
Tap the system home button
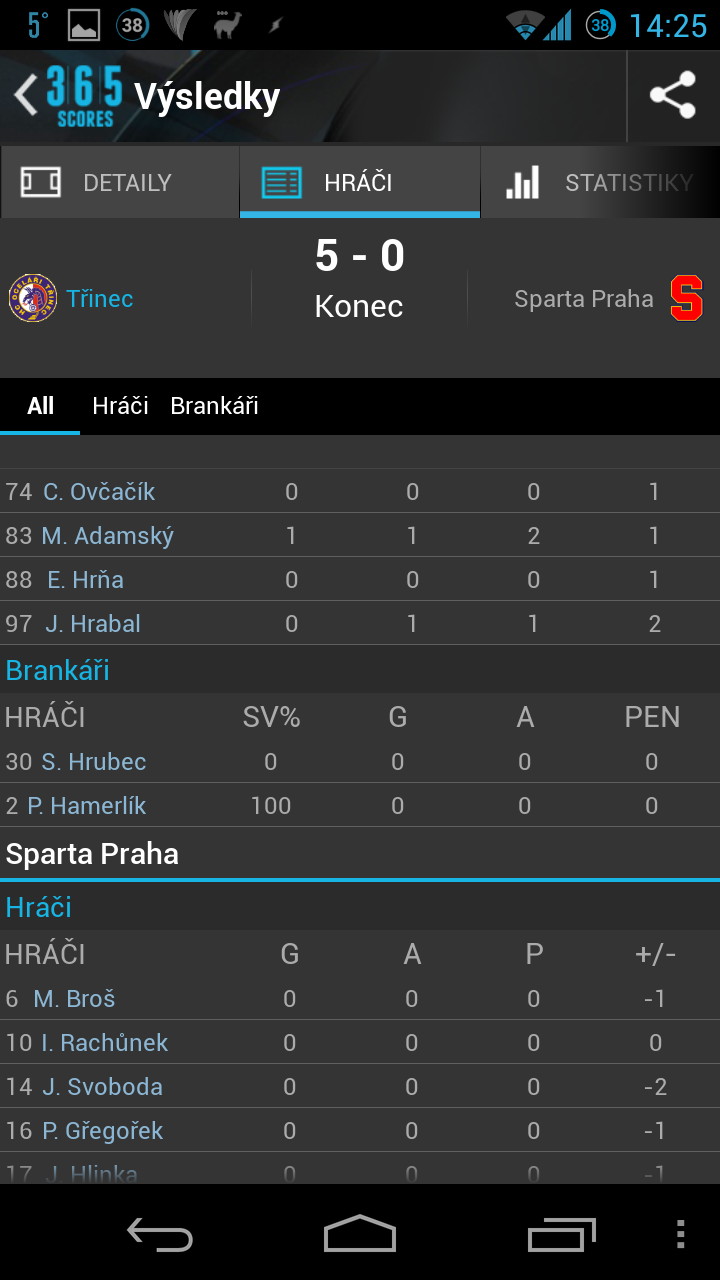(x=360, y=1234)
